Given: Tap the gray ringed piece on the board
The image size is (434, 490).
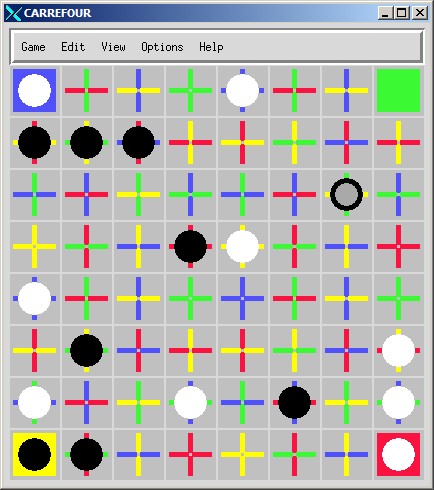Looking at the screenshot, I should pyautogui.click(x=346, y=194).
